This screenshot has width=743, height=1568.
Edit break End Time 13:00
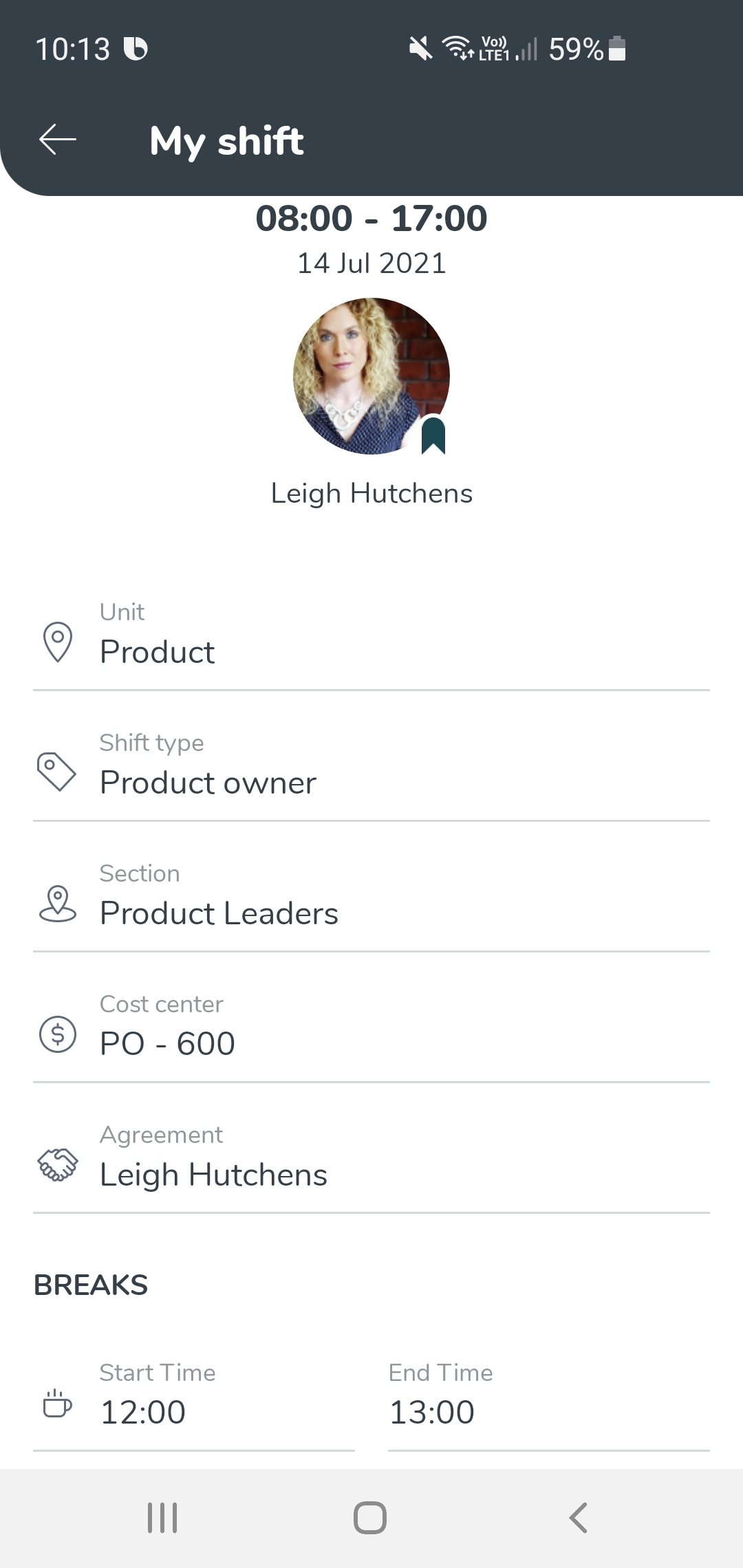click(x=549, y=1403)
